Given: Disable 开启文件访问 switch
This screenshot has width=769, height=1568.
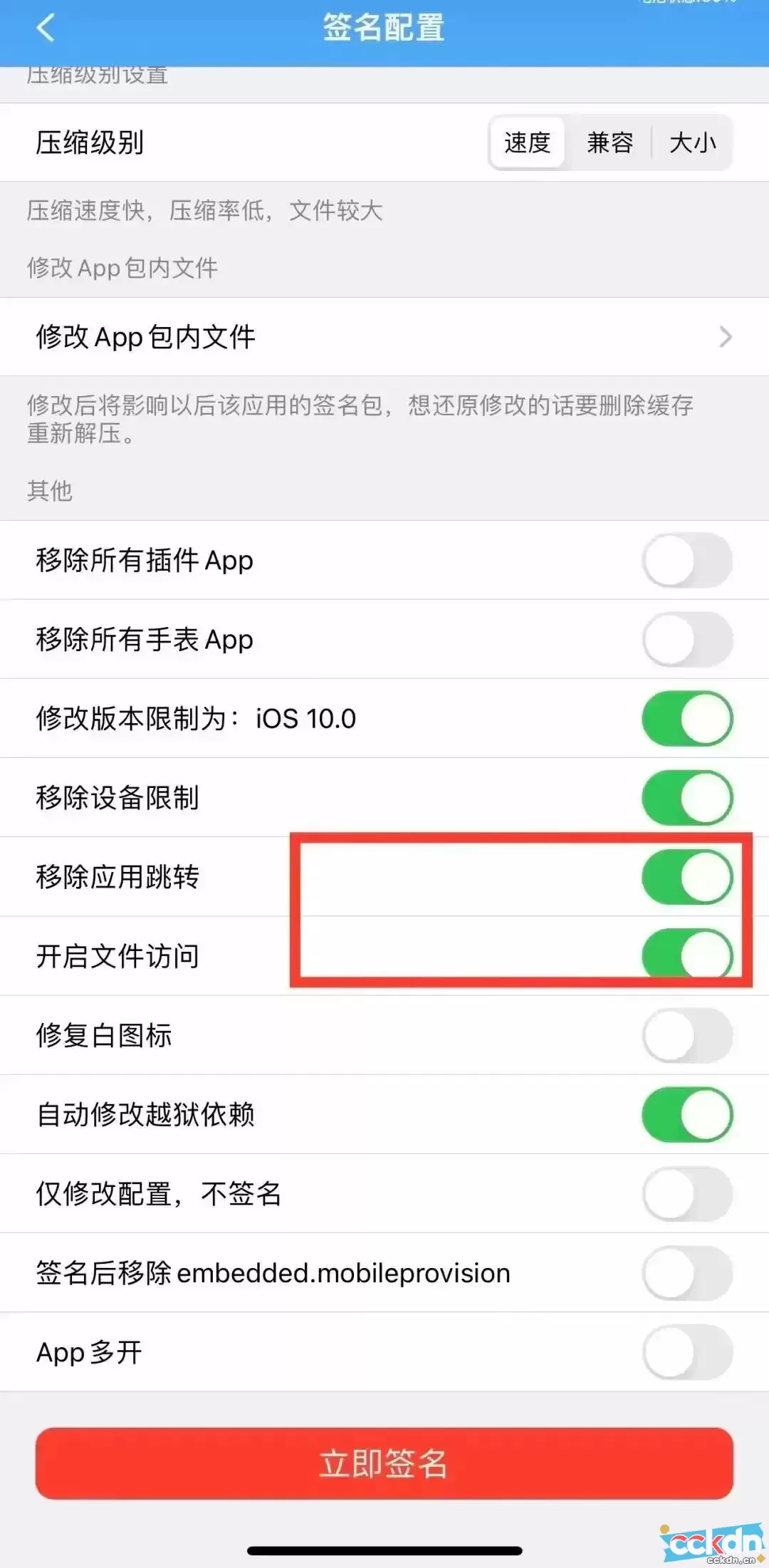Looking at the screenshot, I should 687,956.
